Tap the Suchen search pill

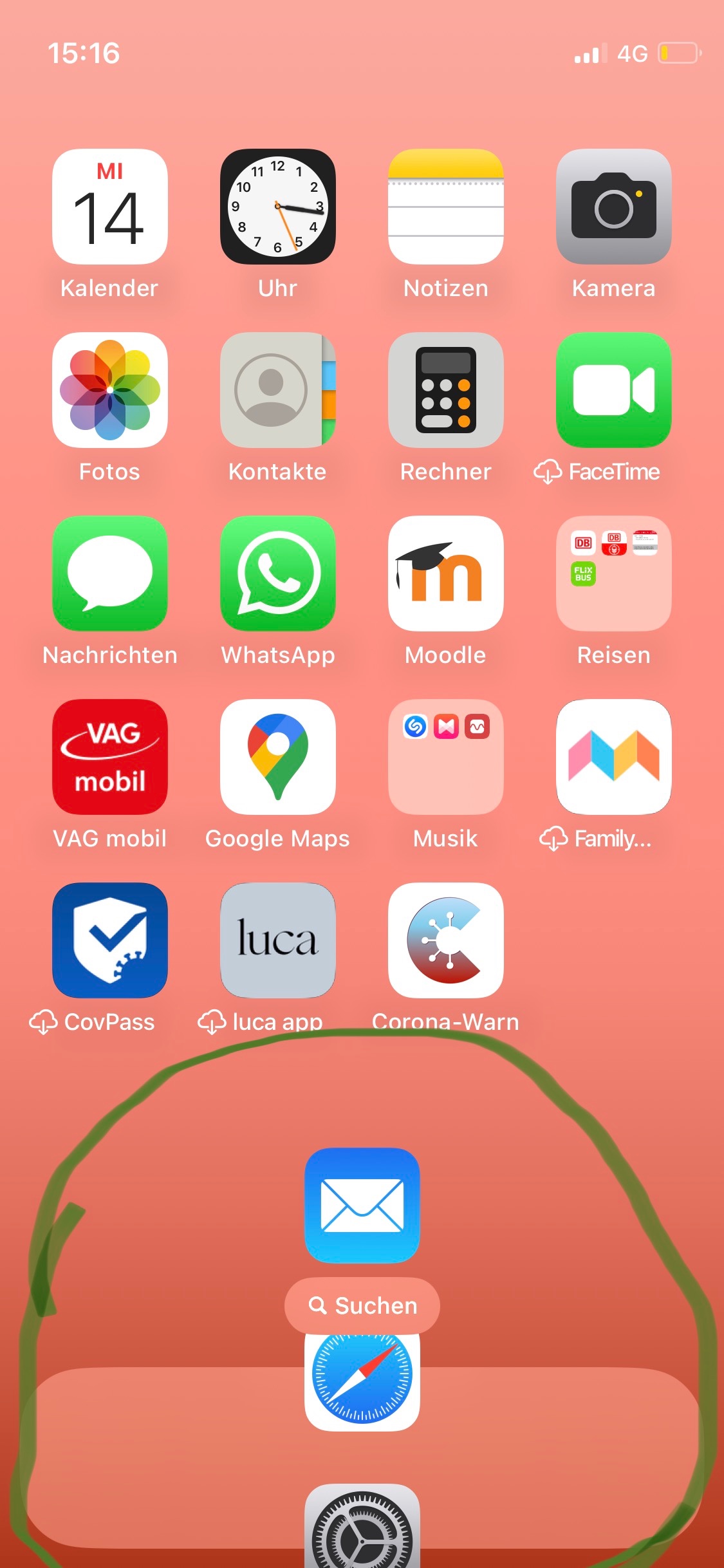coord(362,1305)
